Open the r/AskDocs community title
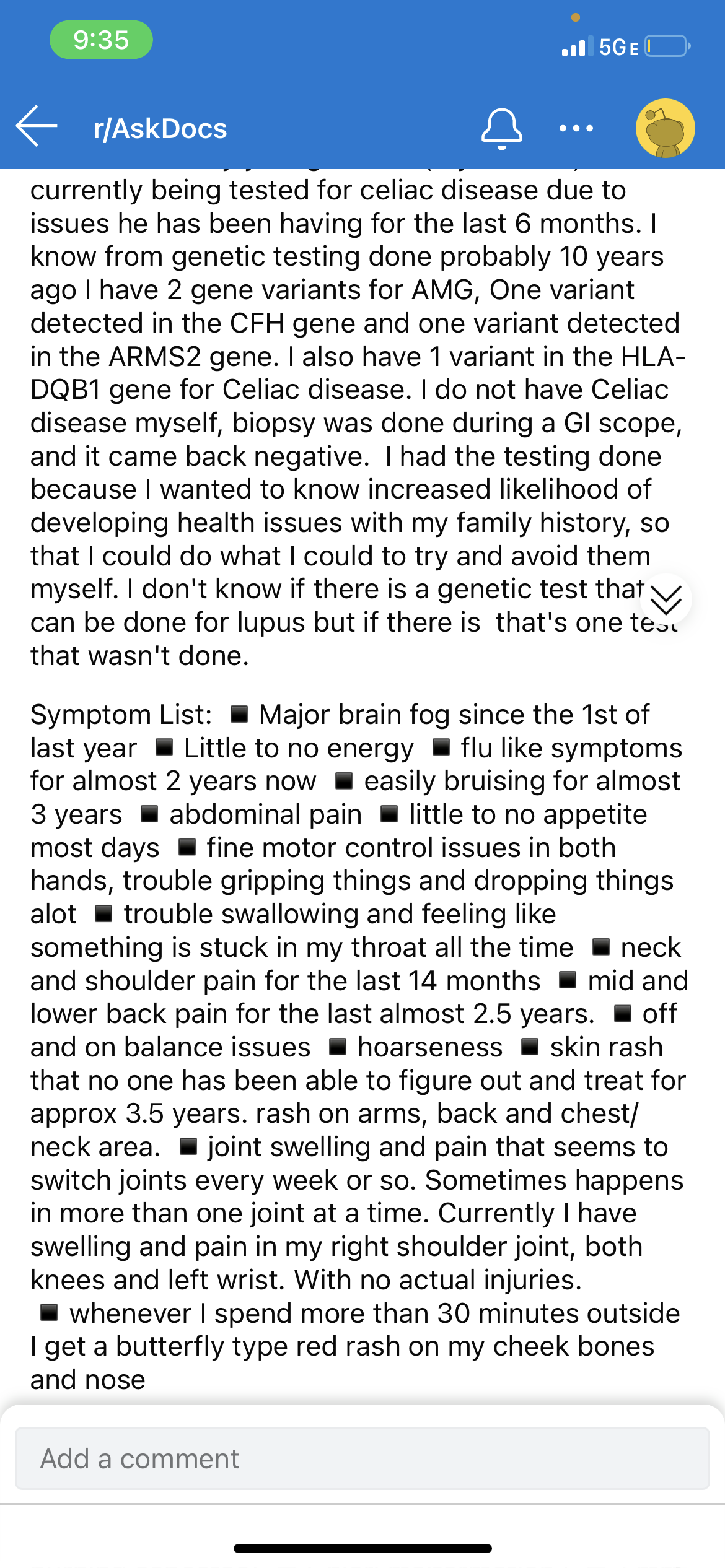Viewport: 725px width, 1568px height. 160,129
